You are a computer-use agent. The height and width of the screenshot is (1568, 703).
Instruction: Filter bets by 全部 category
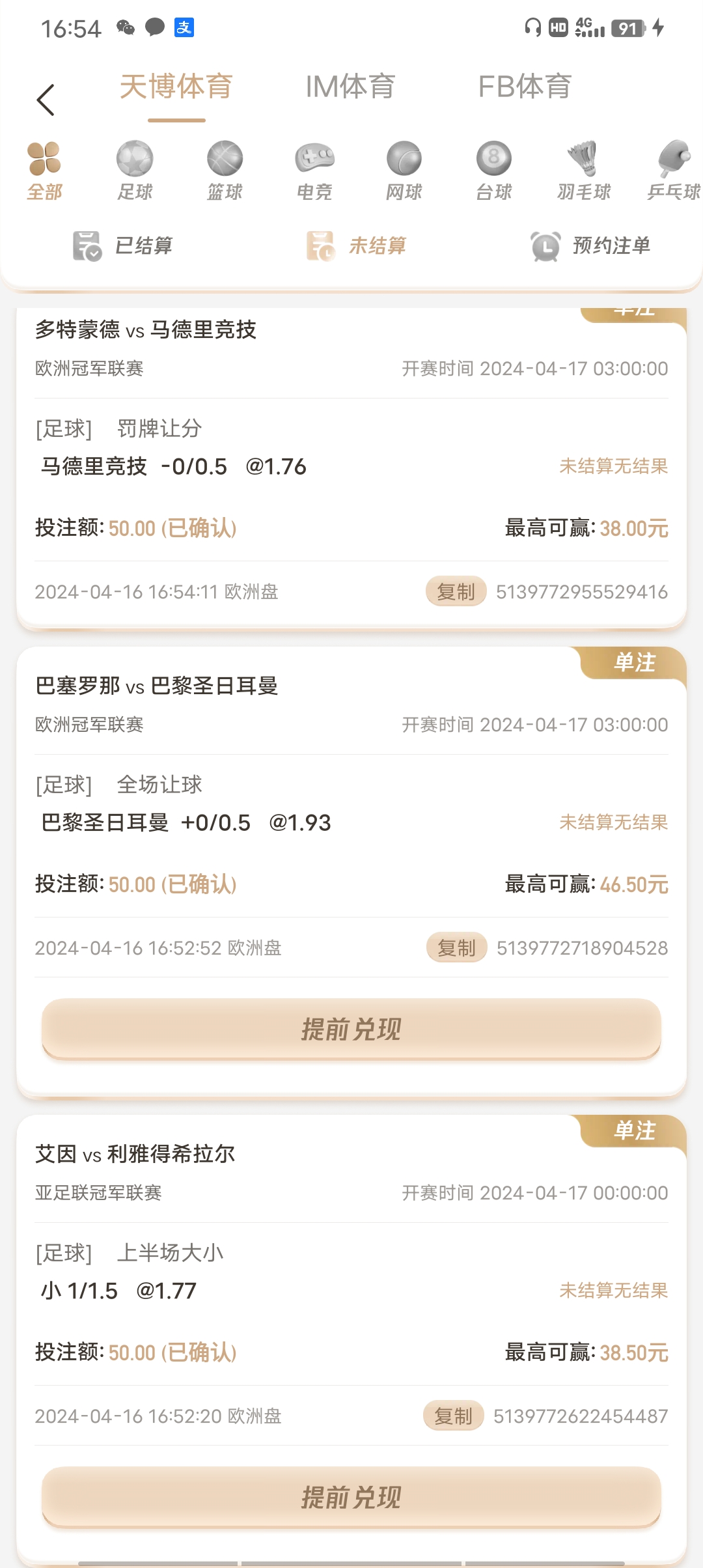(x=44, y=171)
